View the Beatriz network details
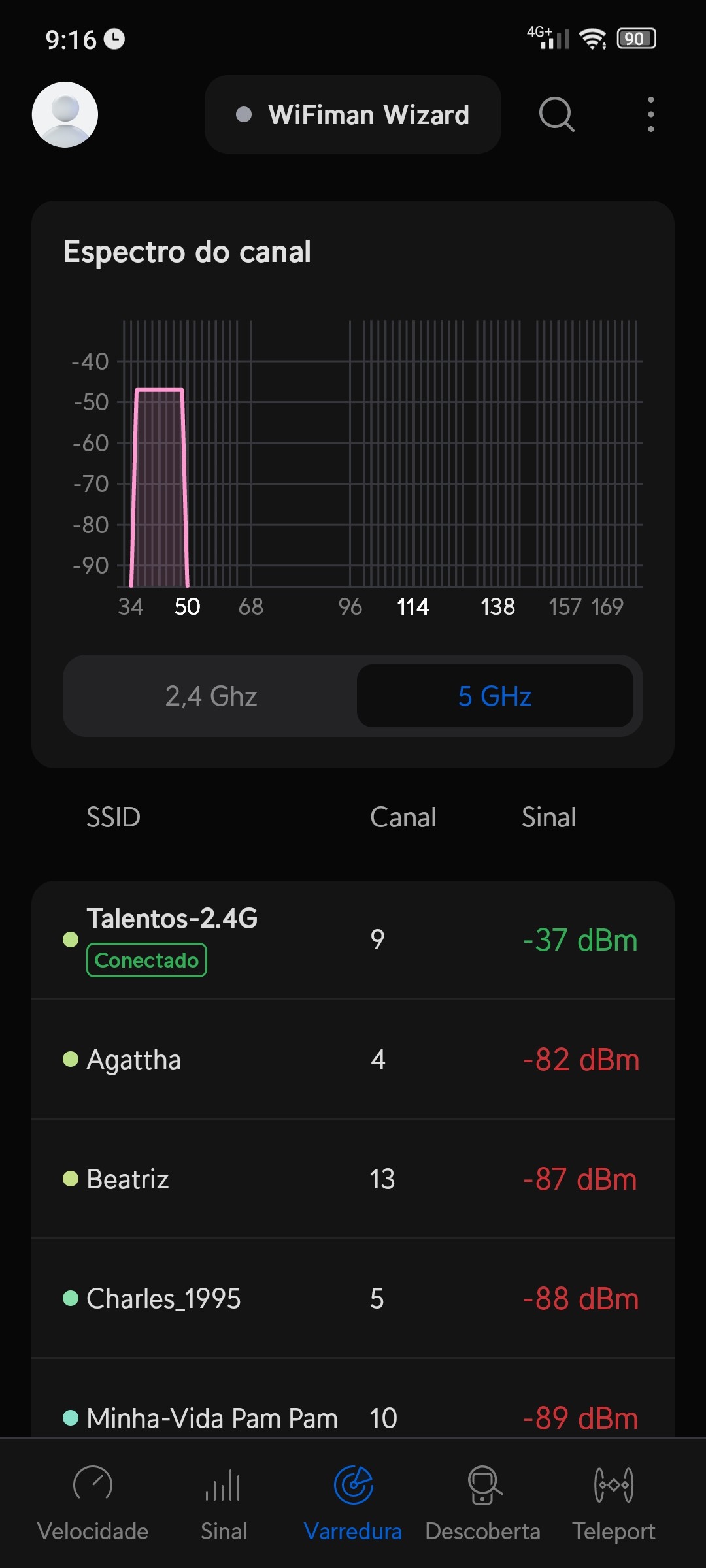 pyautogui.click(x=352, y=1179)
